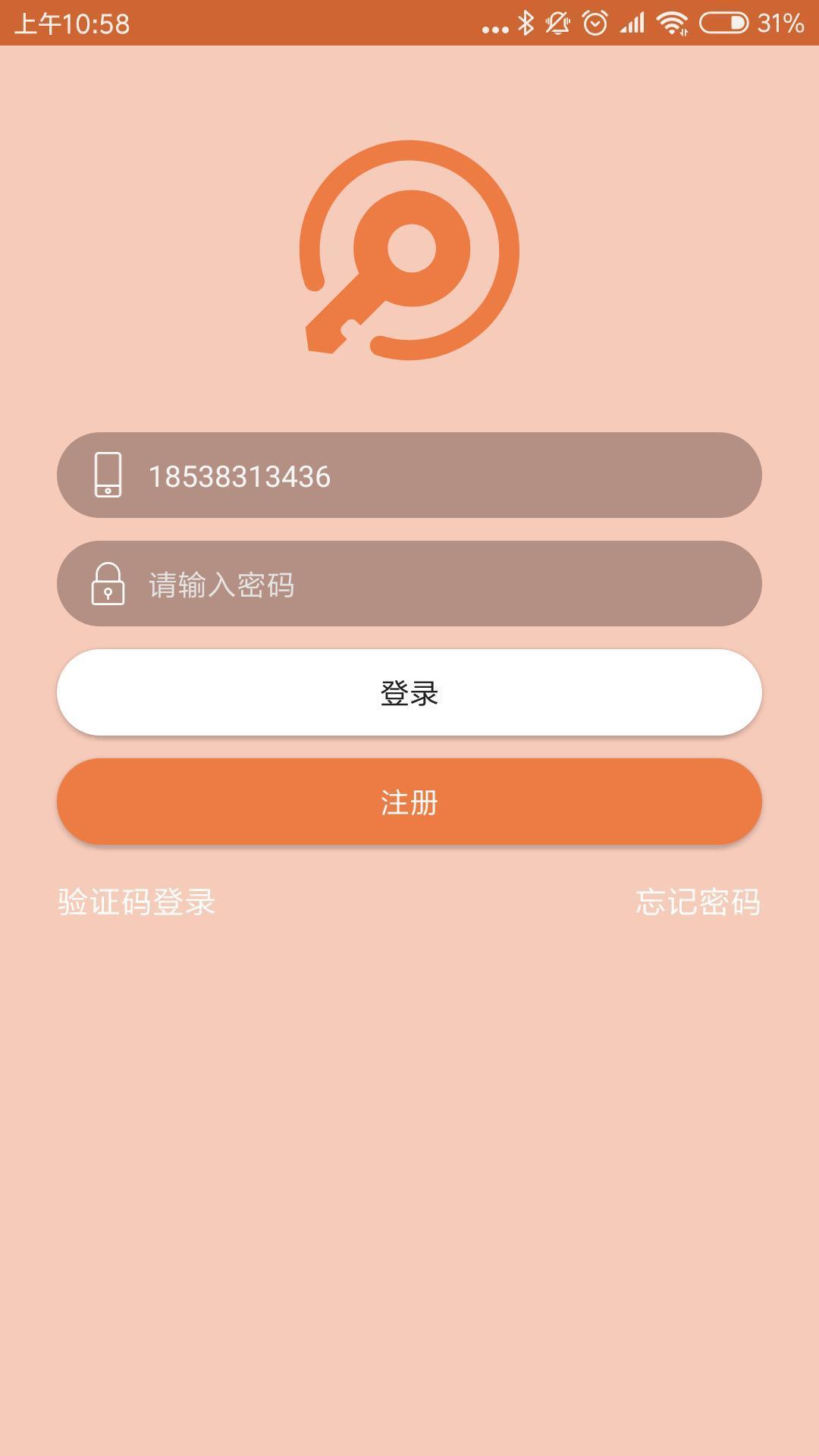Open 验证码登录 verification code login

click(x=135, y=902)
